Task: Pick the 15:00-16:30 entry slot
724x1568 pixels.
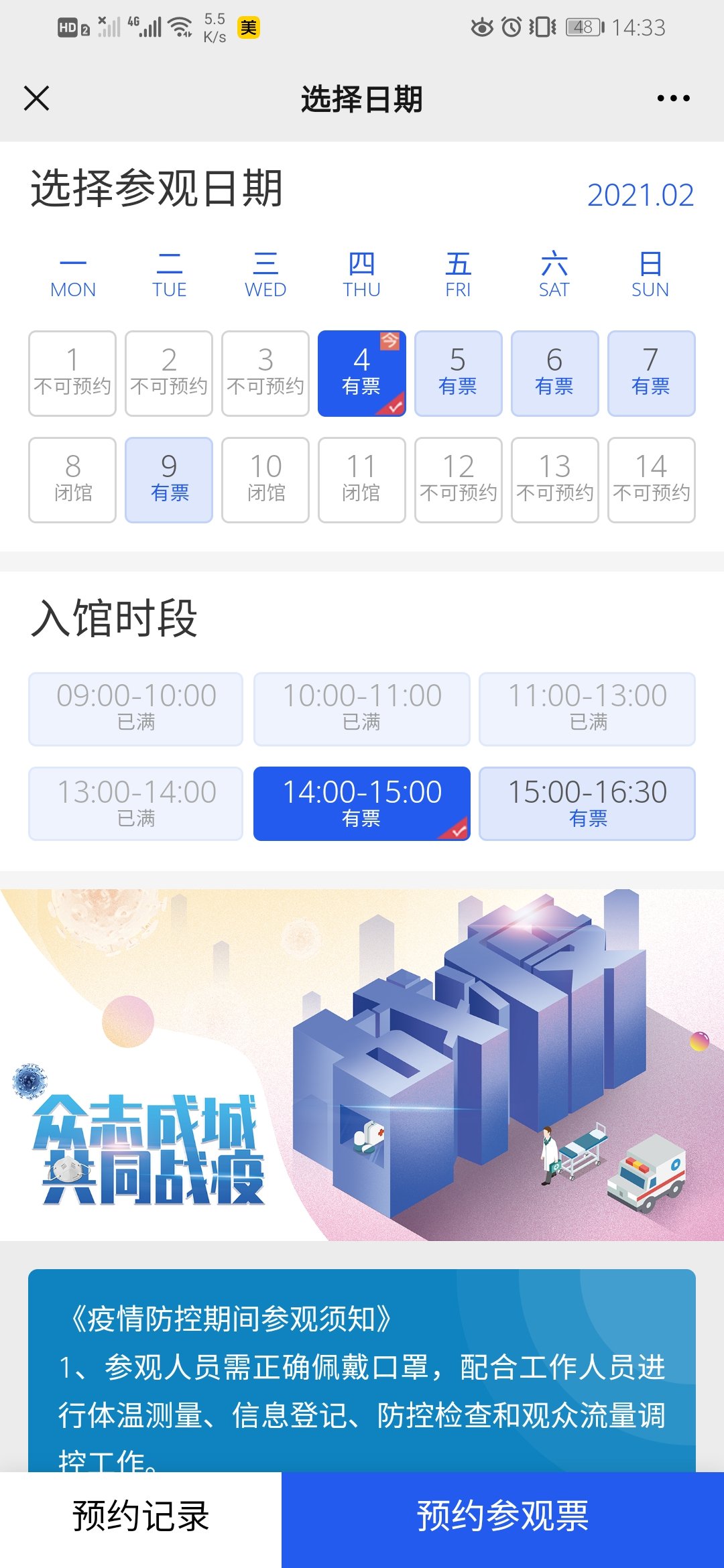Action: pyautogui.click(x=587, y=803)
